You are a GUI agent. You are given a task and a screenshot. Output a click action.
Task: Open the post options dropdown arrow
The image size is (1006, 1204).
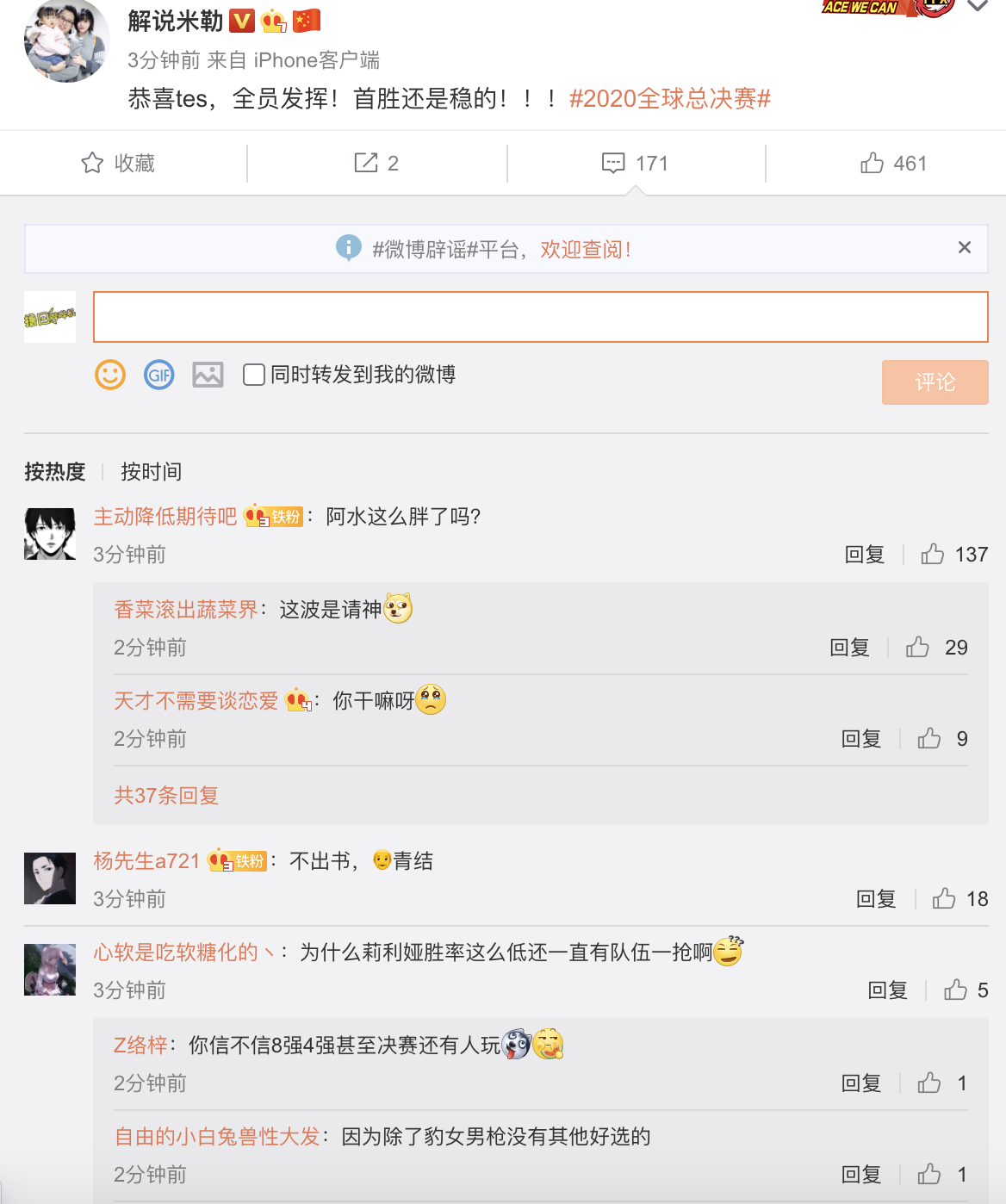(978, 7)
